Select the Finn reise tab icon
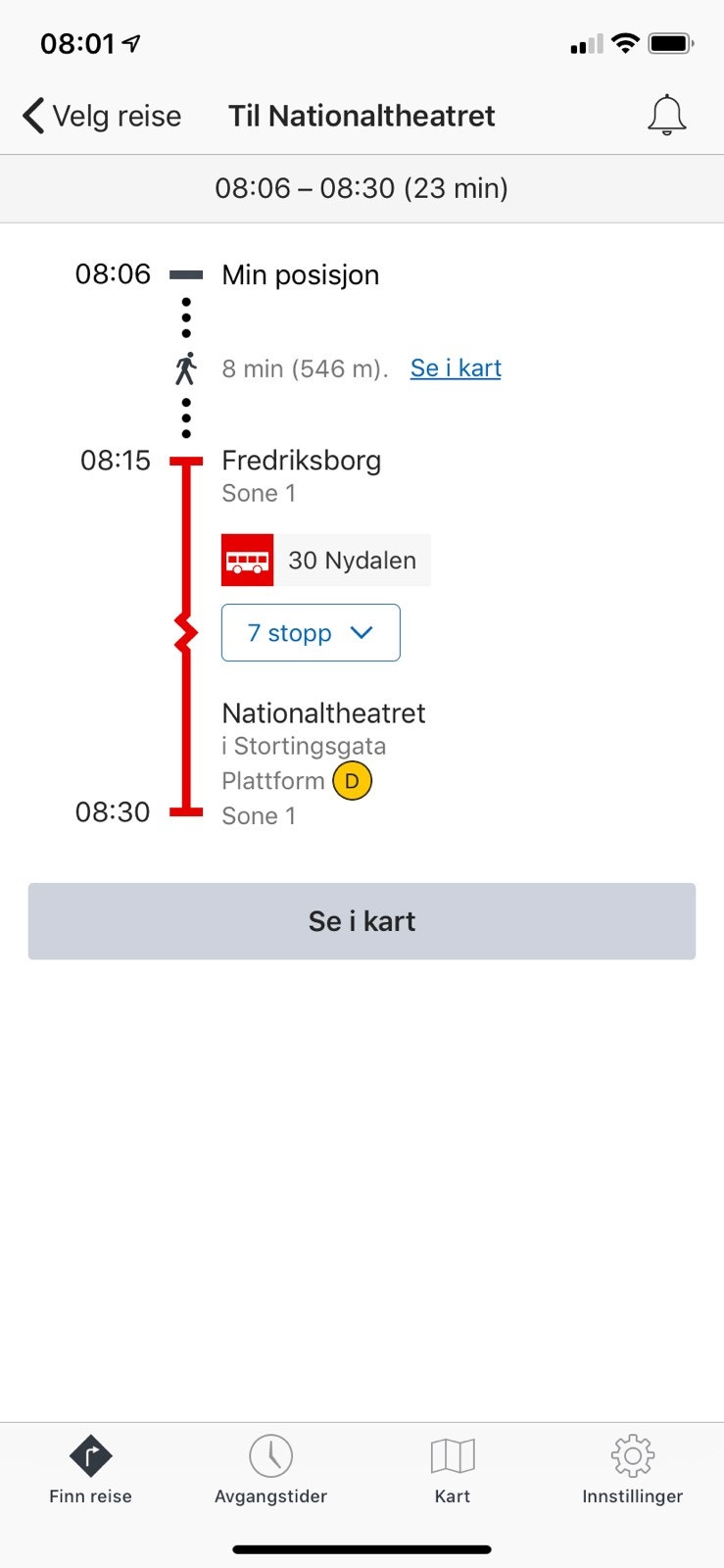The image size is (724, 1568). [90, 1457]
